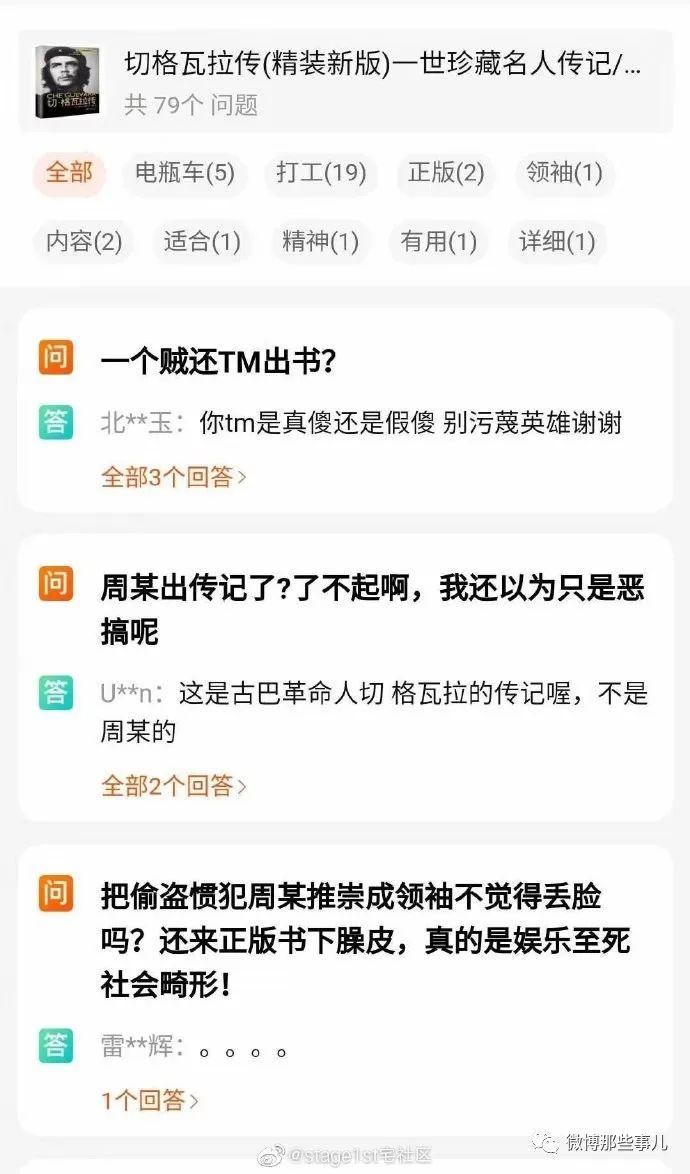Open the question 一个贼还TM出书?
Image resolution: width=690 pixels, height=1174 pixels.
(218, 362)
